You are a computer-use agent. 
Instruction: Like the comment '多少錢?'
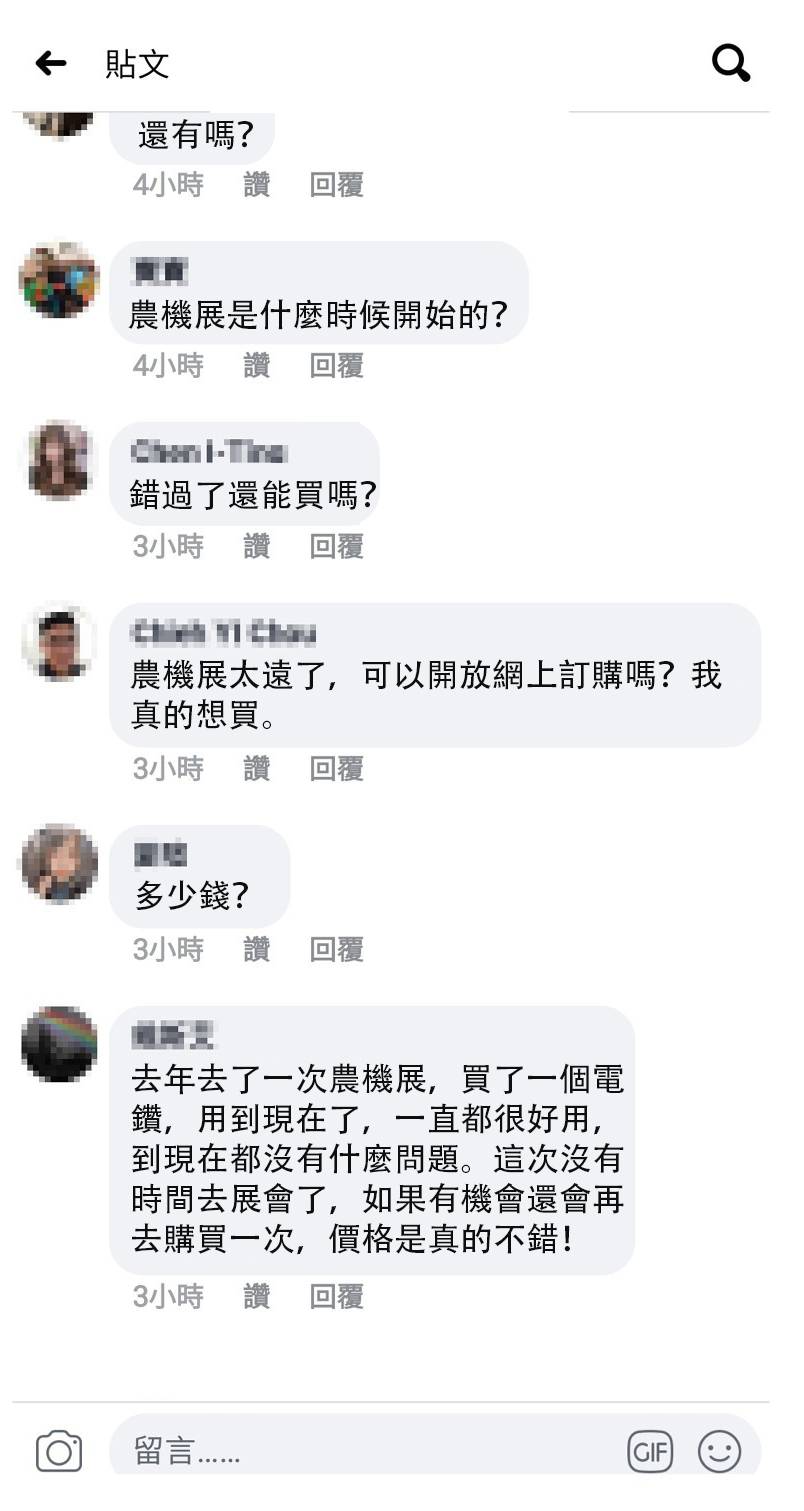pyautogui.click(x=256, y=949)
